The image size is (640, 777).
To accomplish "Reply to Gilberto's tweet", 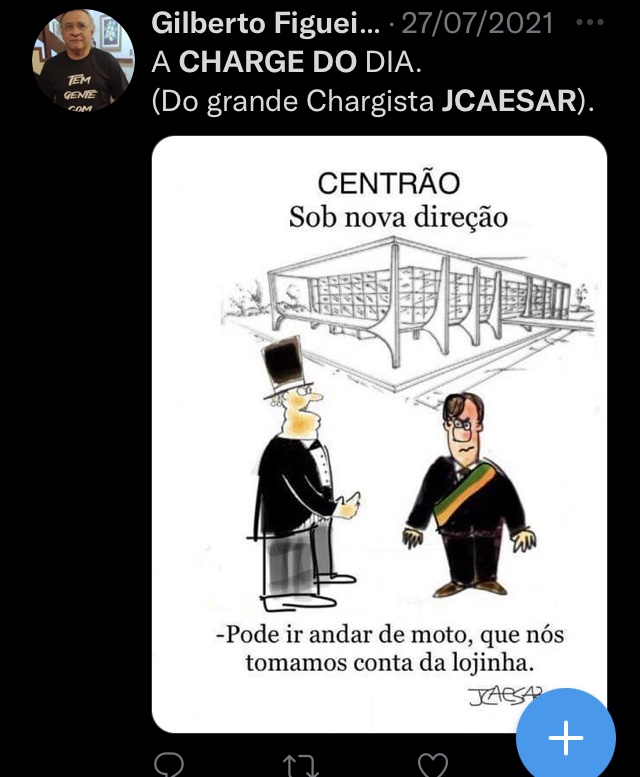I will (x=170, y=765).
